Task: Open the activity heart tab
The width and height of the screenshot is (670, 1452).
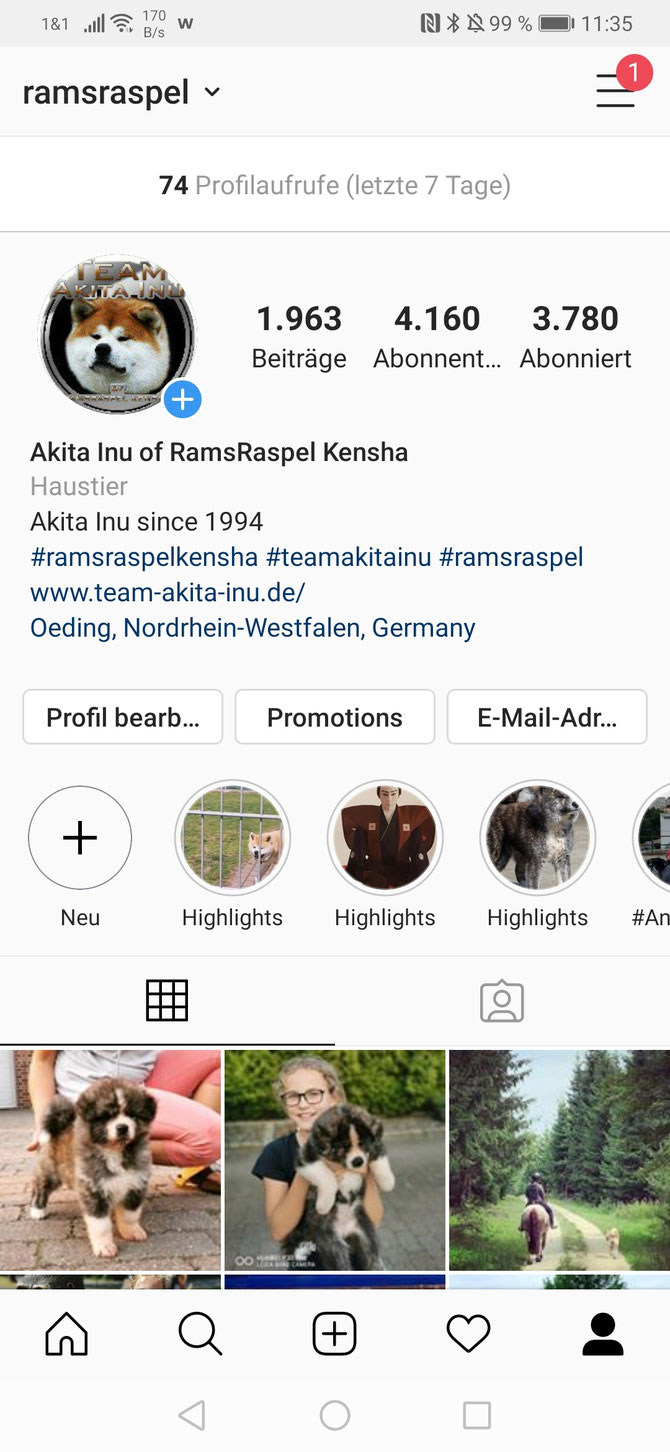Action: (468, 1334)
